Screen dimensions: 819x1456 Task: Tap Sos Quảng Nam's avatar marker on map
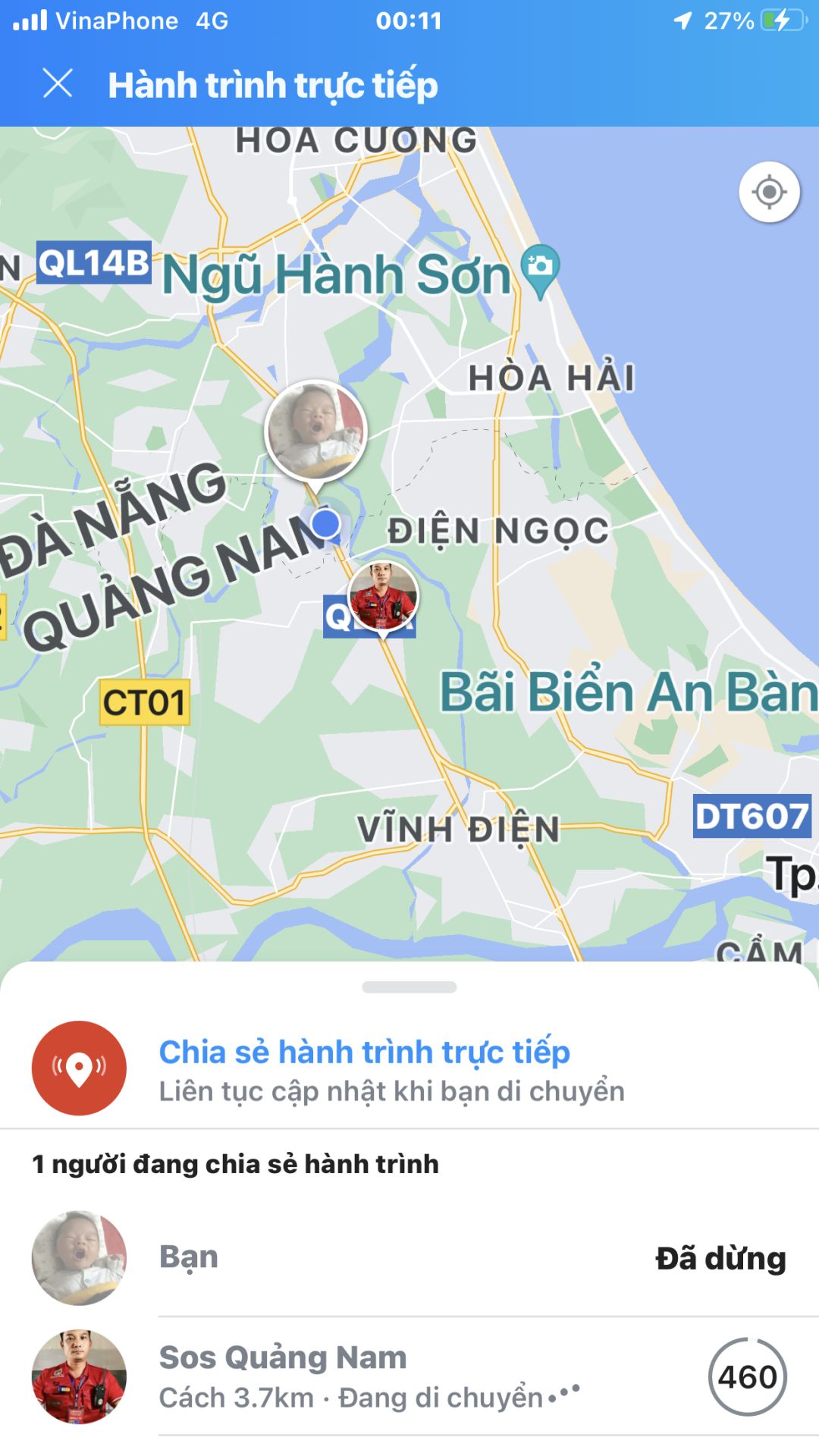(383, 596)
